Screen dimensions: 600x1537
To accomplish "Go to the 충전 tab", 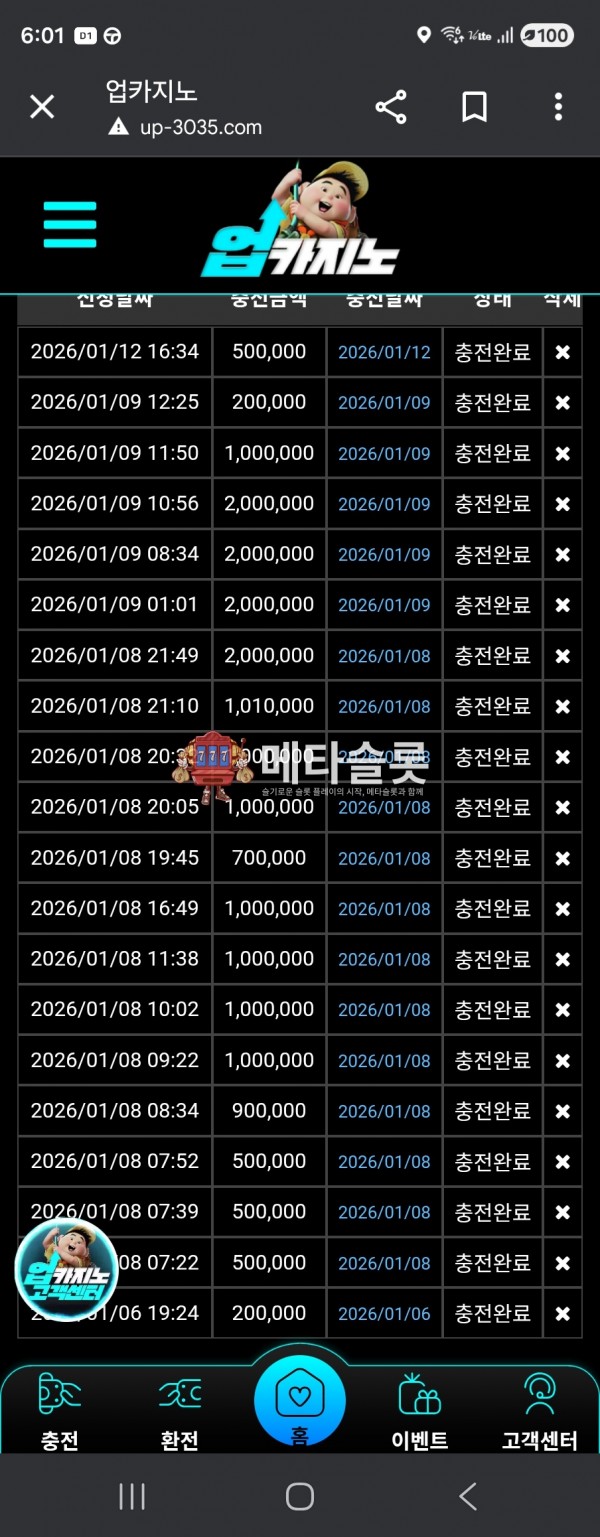I will [x=60, y=1410].
